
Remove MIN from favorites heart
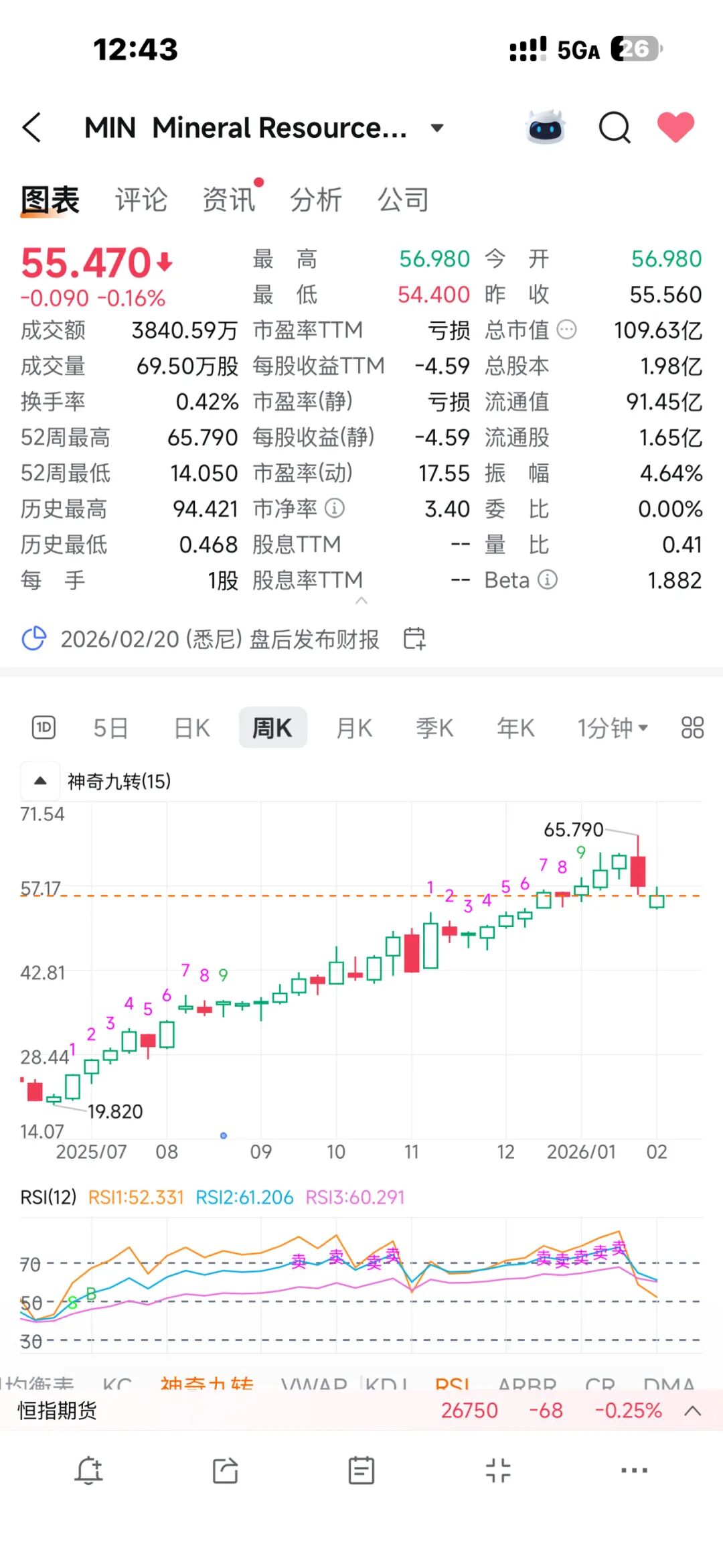pyautogui.click(x=675, y=127)
